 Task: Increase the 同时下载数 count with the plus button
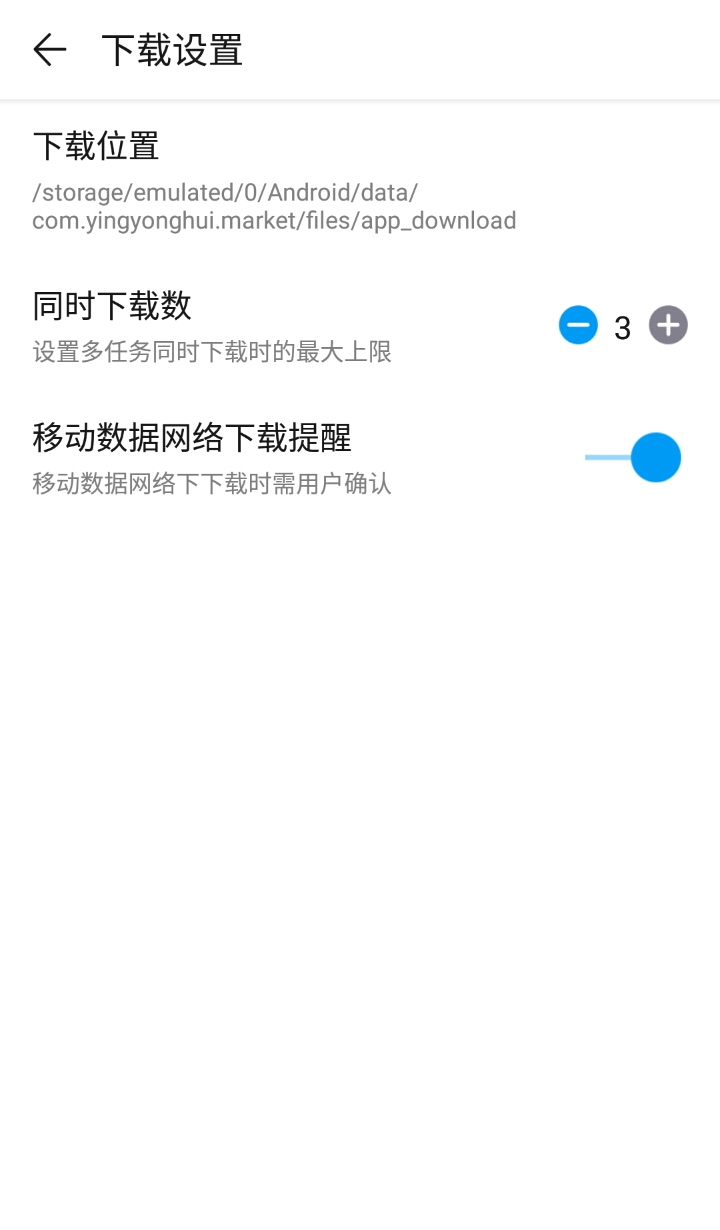668,326
